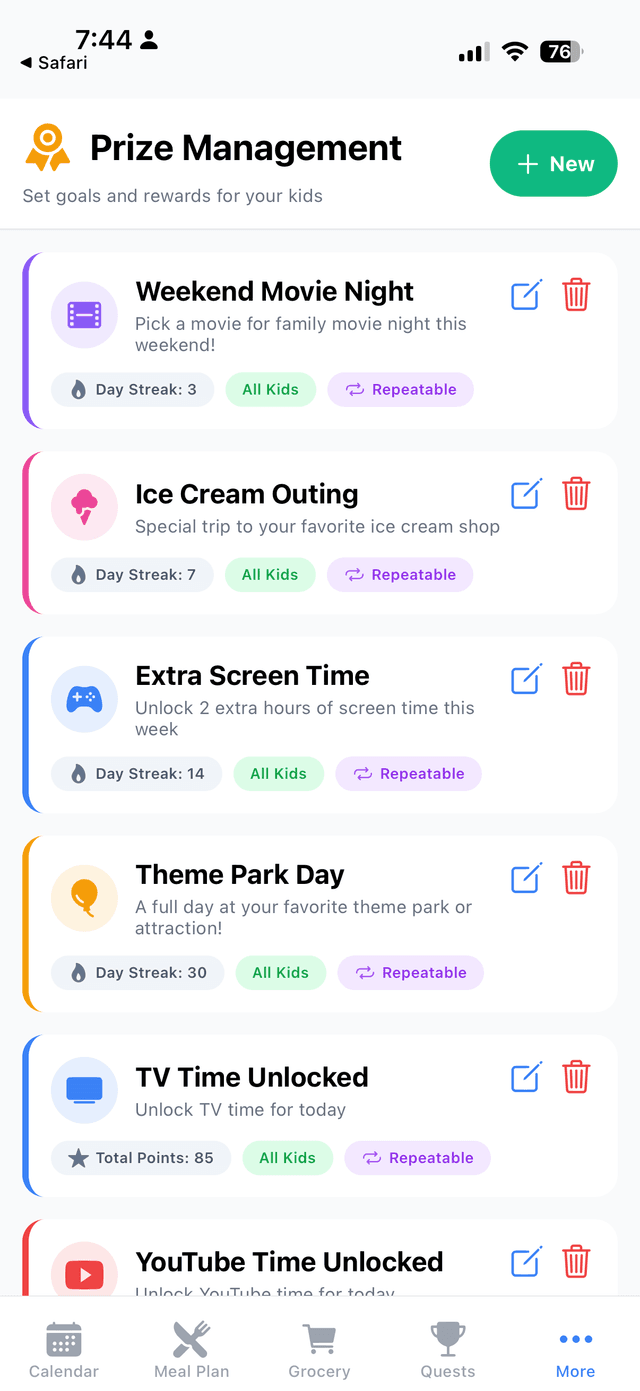Delete the Extra Screen Time prize
Viewport: 640px width, 1391px height.
point(576,679)
